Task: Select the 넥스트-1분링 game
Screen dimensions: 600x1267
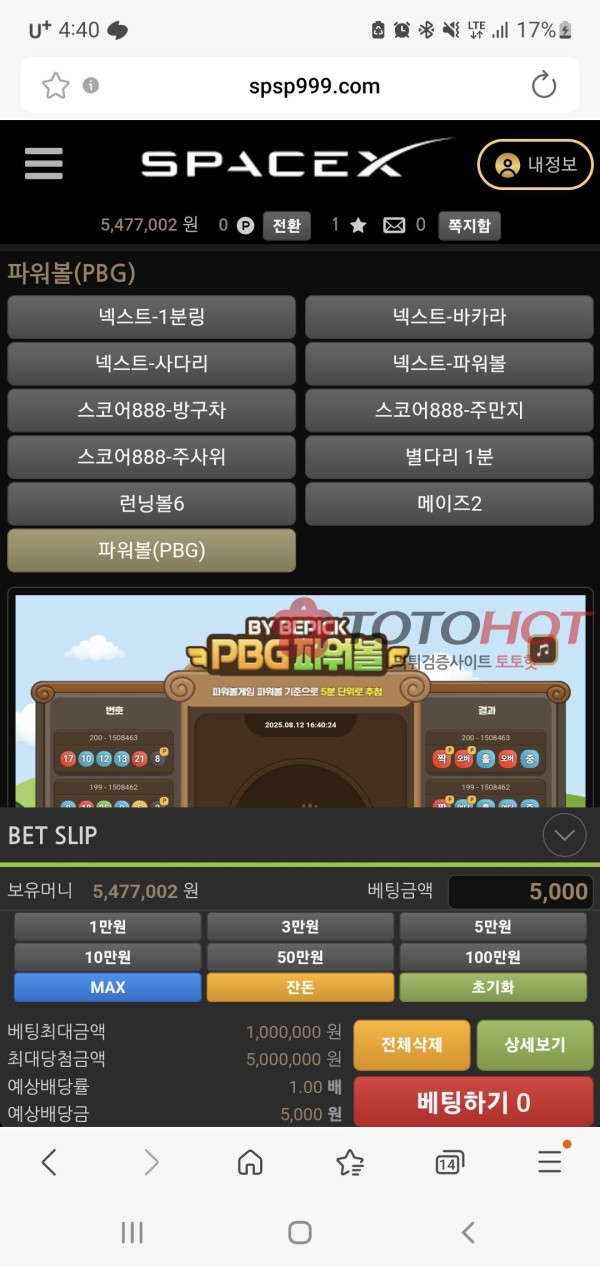Action: [151, 317]
